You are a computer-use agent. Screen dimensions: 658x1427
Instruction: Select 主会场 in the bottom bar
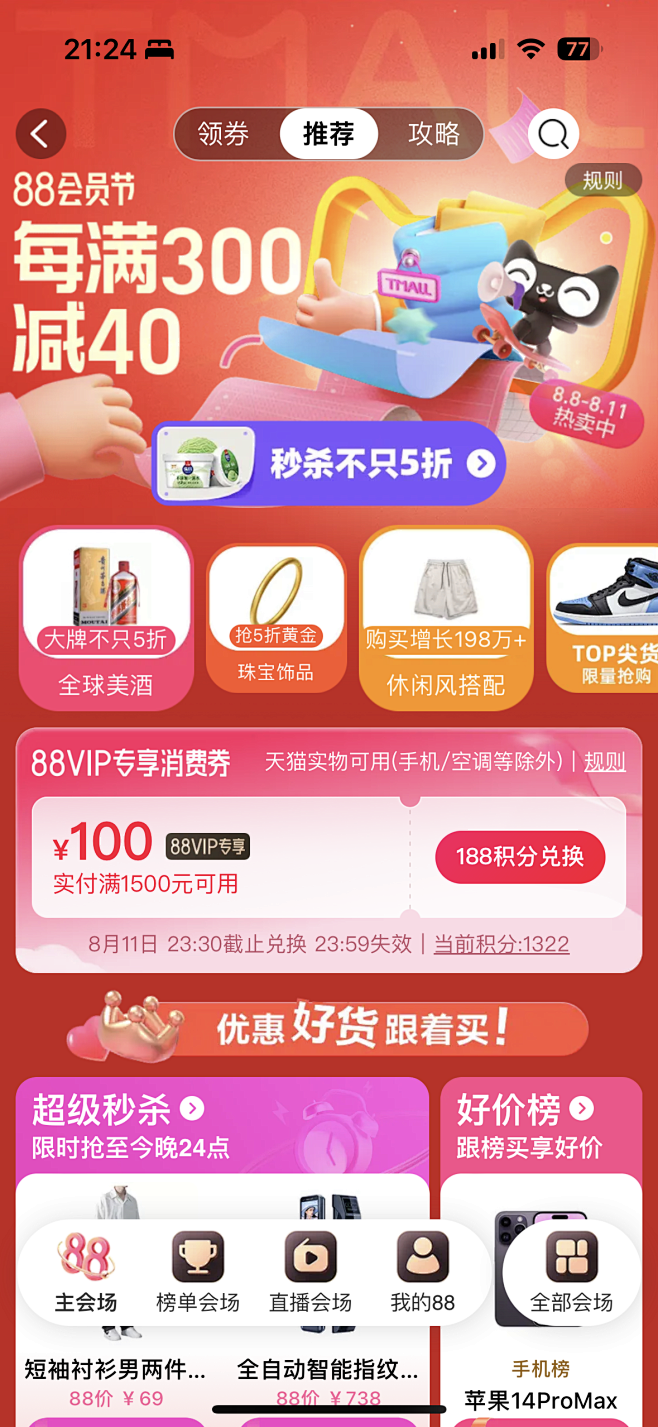86,1272
